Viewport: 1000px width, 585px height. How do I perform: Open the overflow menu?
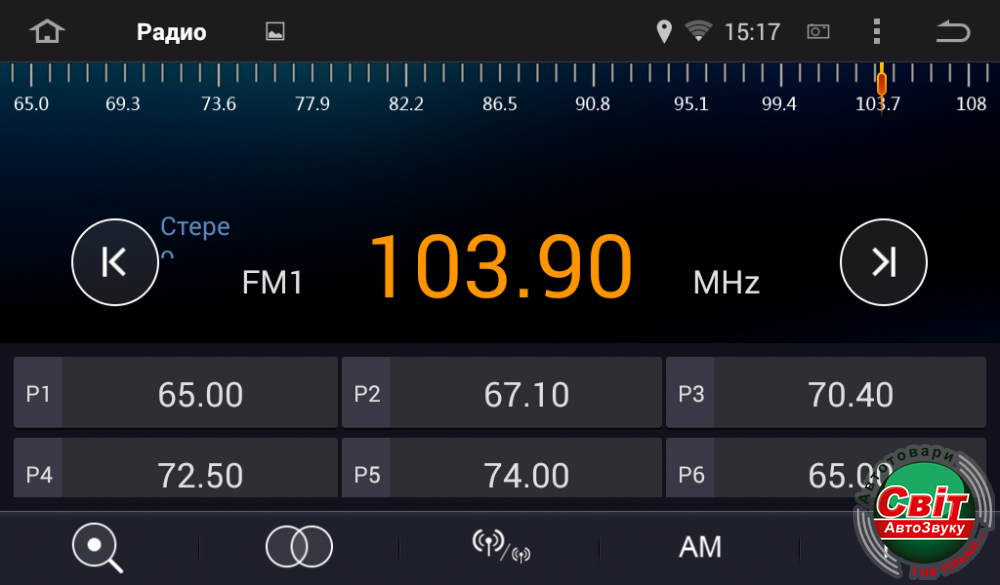(x=876, y=32)
